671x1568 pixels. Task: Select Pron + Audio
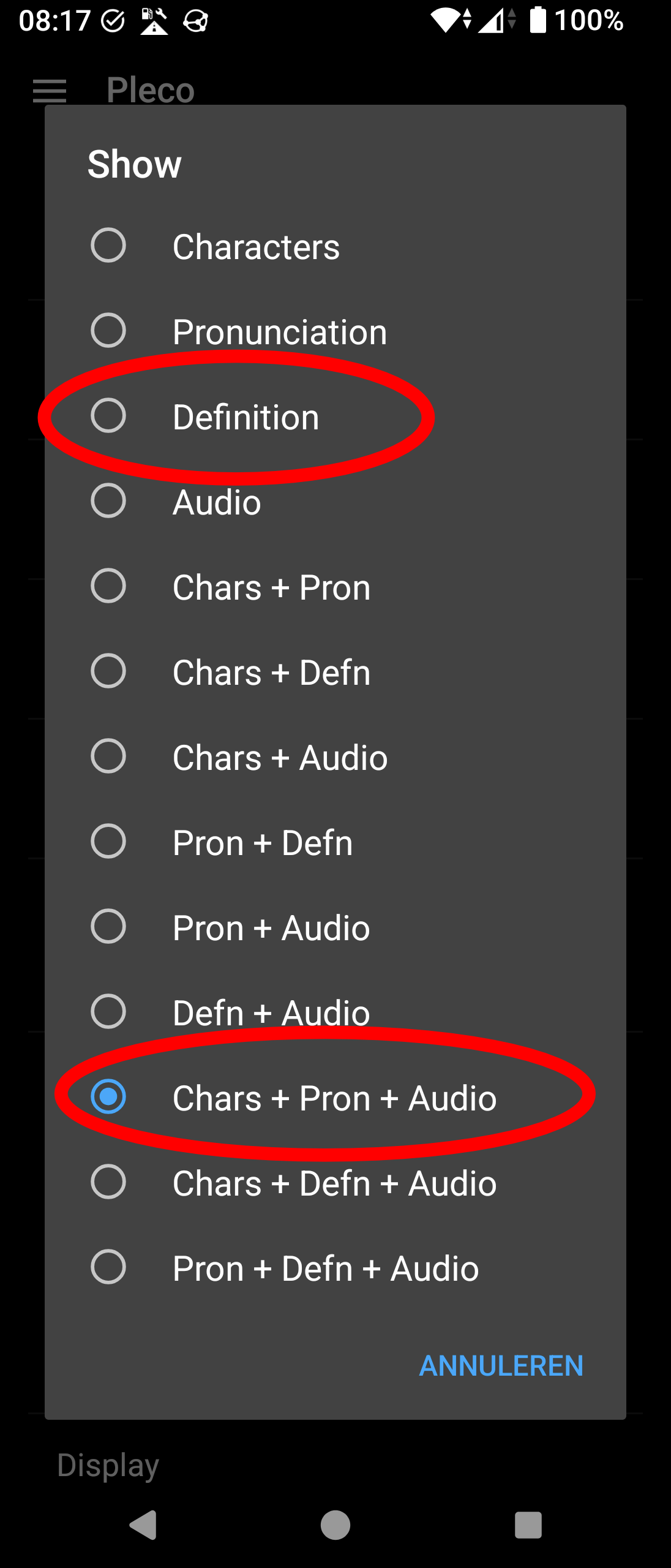[271, 927]
